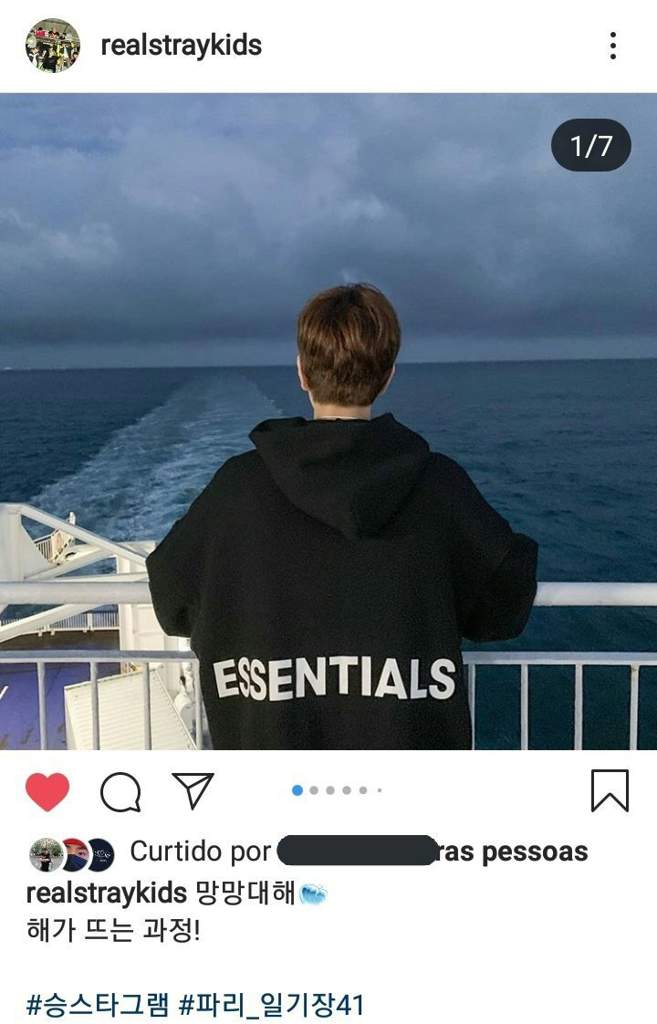Unlike the post with the heart icon

coord(47,792)
